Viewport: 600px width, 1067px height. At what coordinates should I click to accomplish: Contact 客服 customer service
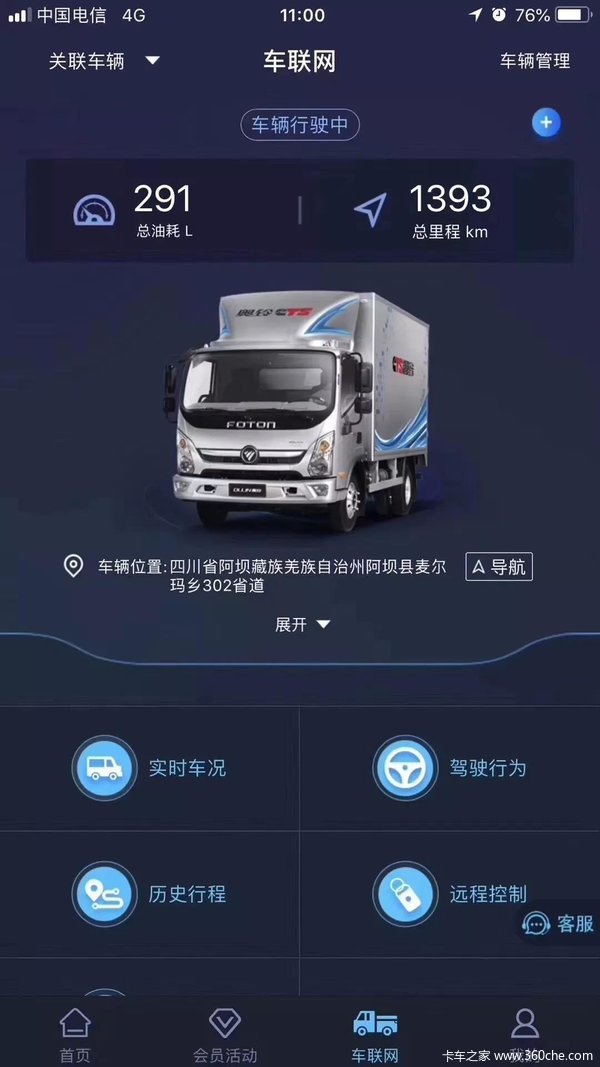click(x=559, y=924)
